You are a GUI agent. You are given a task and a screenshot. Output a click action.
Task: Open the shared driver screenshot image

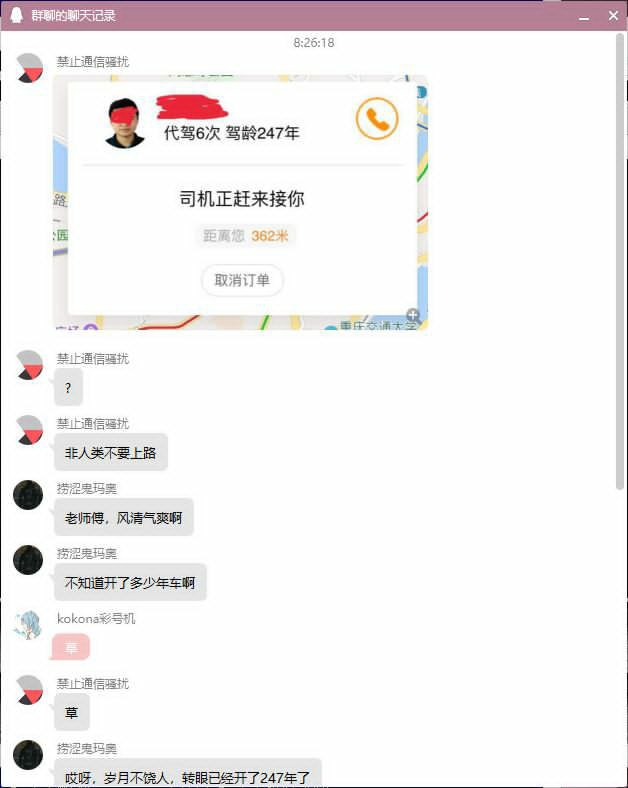coord(240,202)
